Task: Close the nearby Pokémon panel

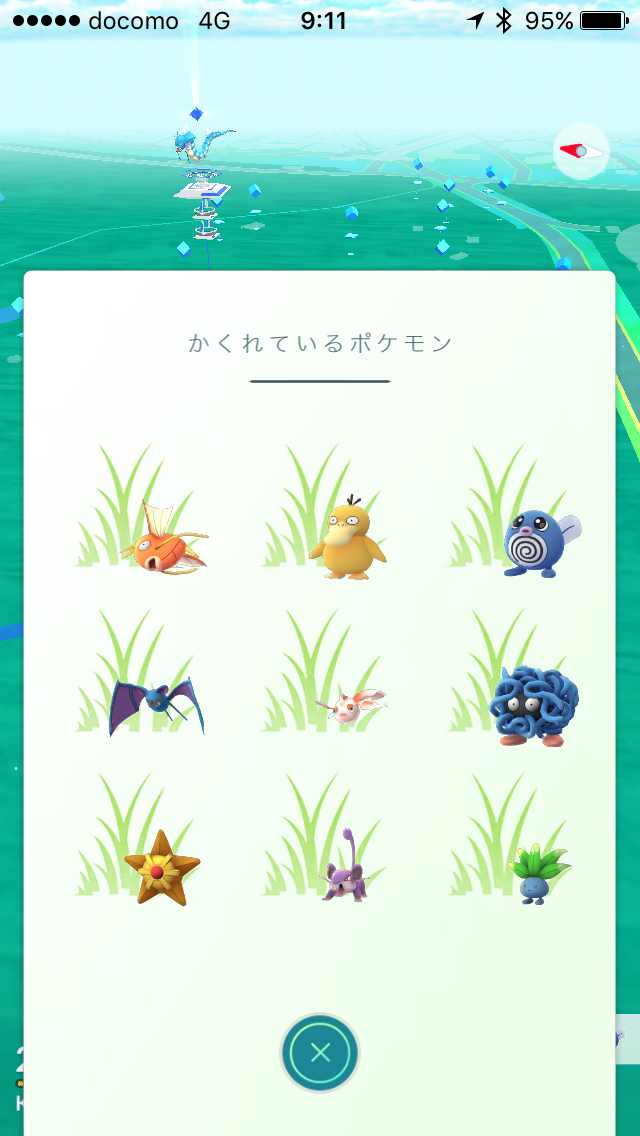Action: [x=320, y=1052]
